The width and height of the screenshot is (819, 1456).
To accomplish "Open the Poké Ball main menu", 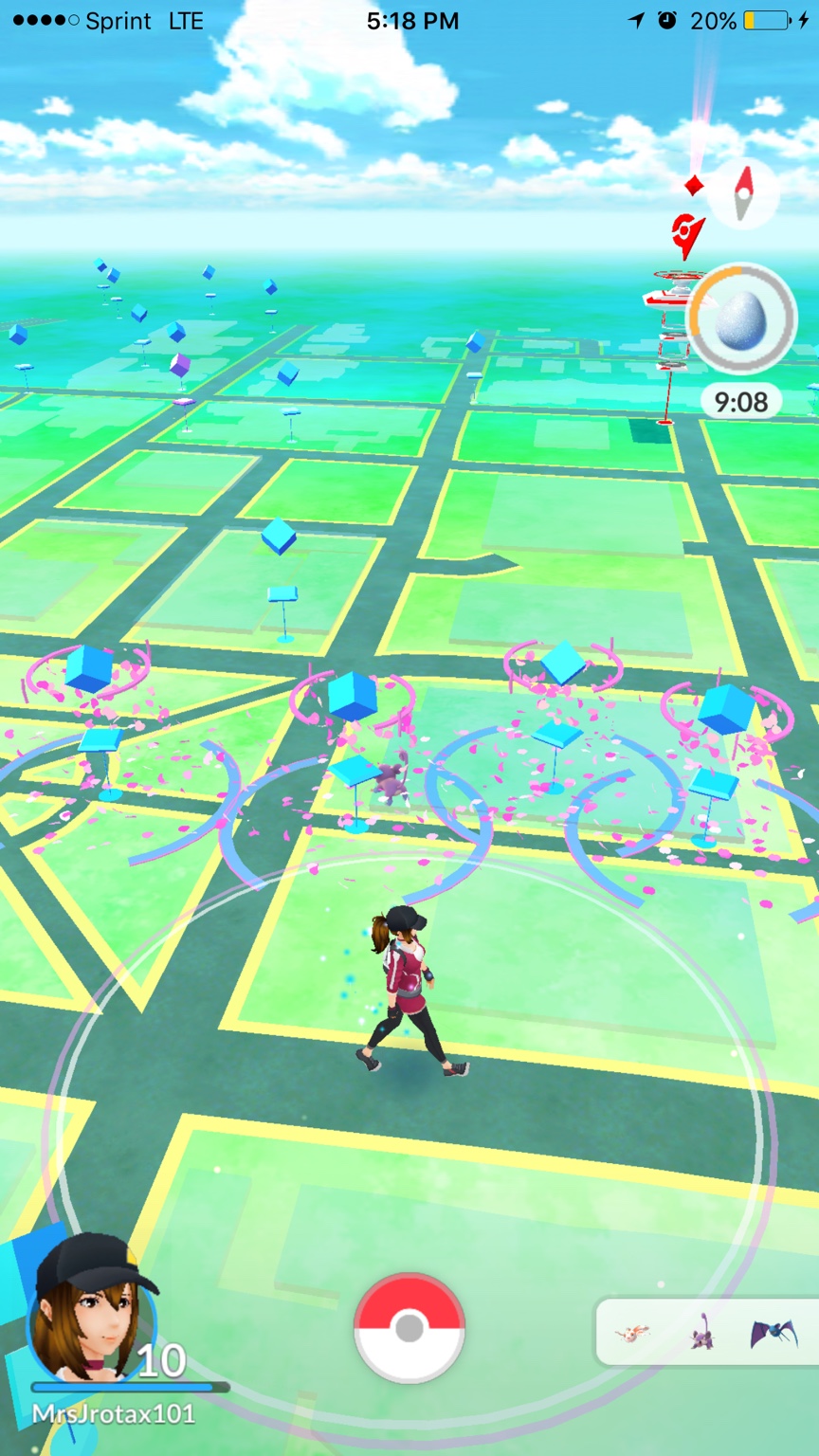I will tap(409, 1328).
